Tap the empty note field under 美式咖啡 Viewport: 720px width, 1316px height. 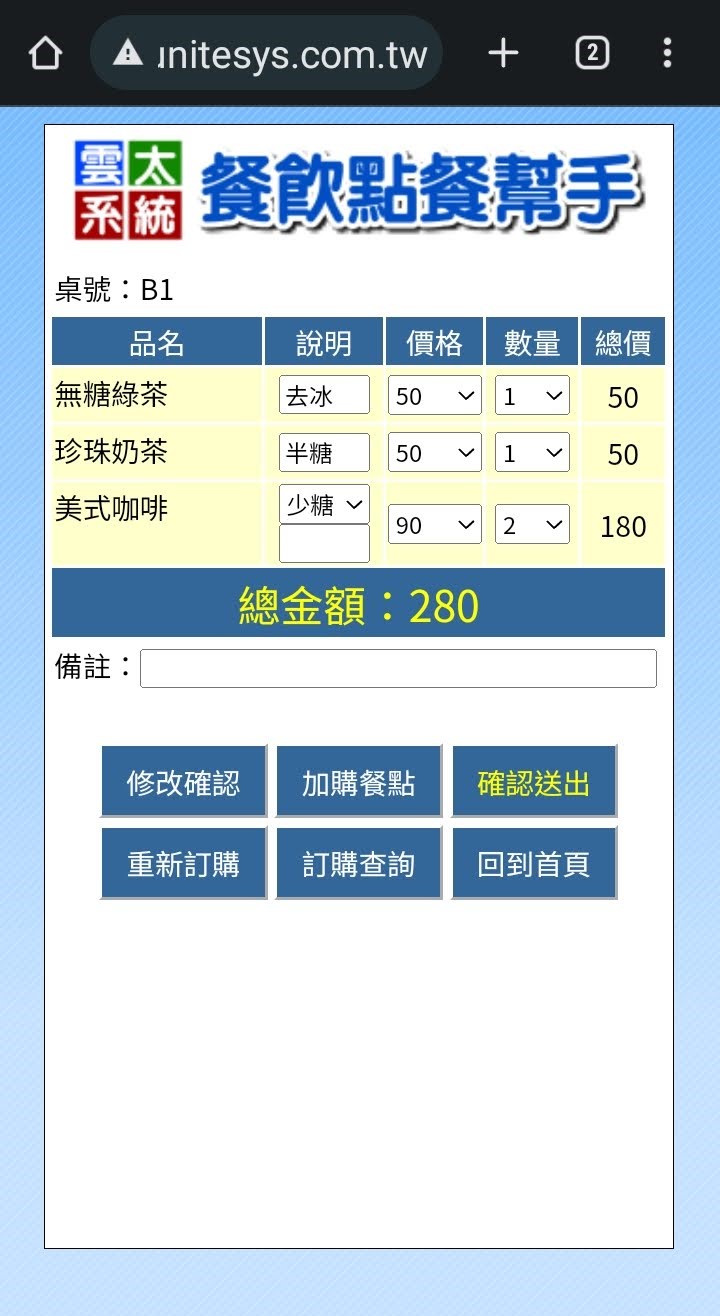(324, 543)
